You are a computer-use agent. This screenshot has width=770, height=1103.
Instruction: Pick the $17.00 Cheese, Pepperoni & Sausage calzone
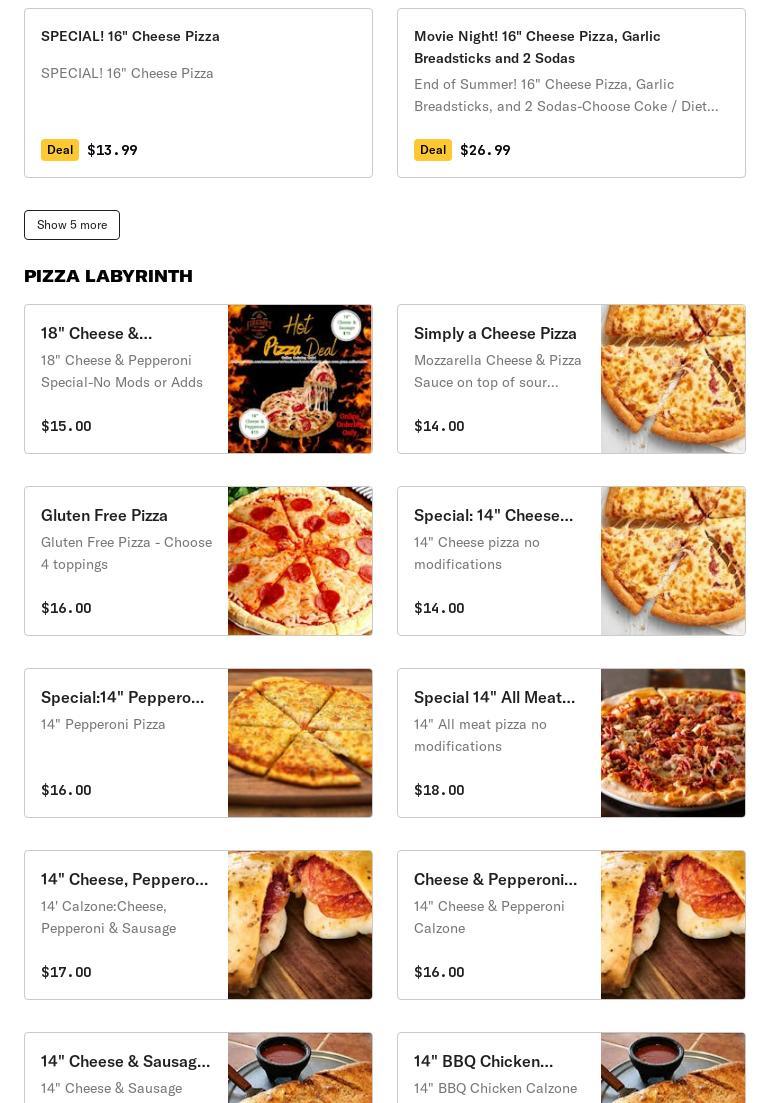click(x=198, y=925)
